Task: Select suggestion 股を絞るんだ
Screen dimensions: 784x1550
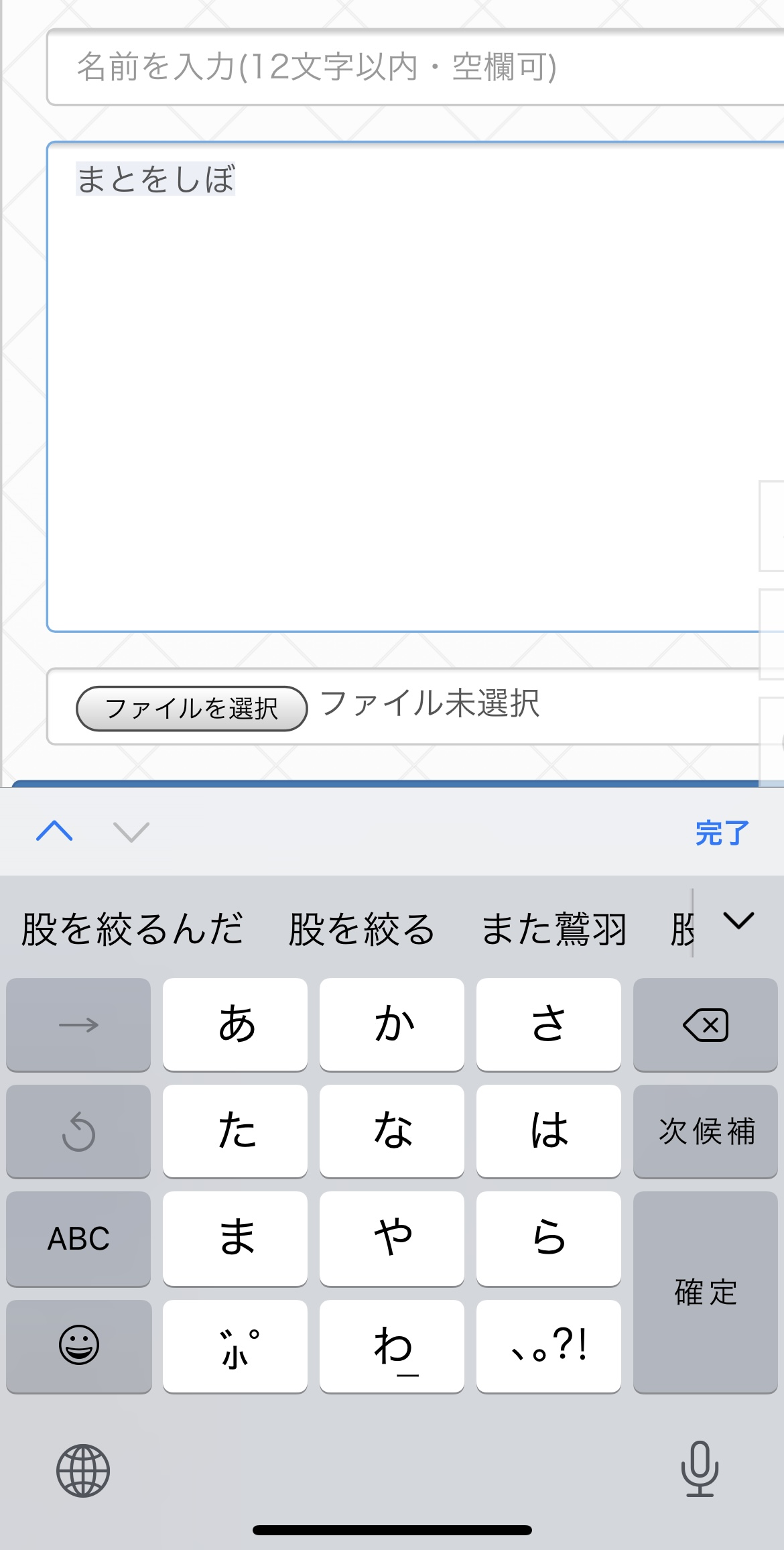Action: coord(132,929)
